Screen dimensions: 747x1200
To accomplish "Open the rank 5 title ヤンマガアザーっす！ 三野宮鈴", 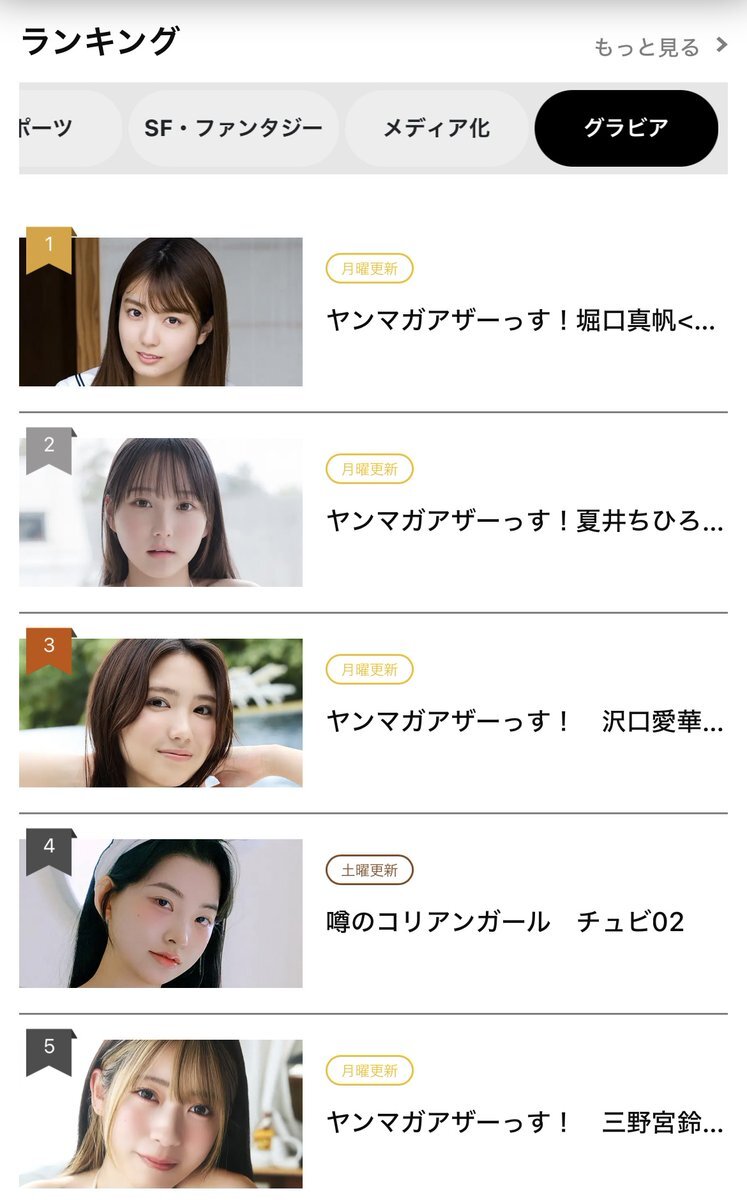I will pos(524,1122).
